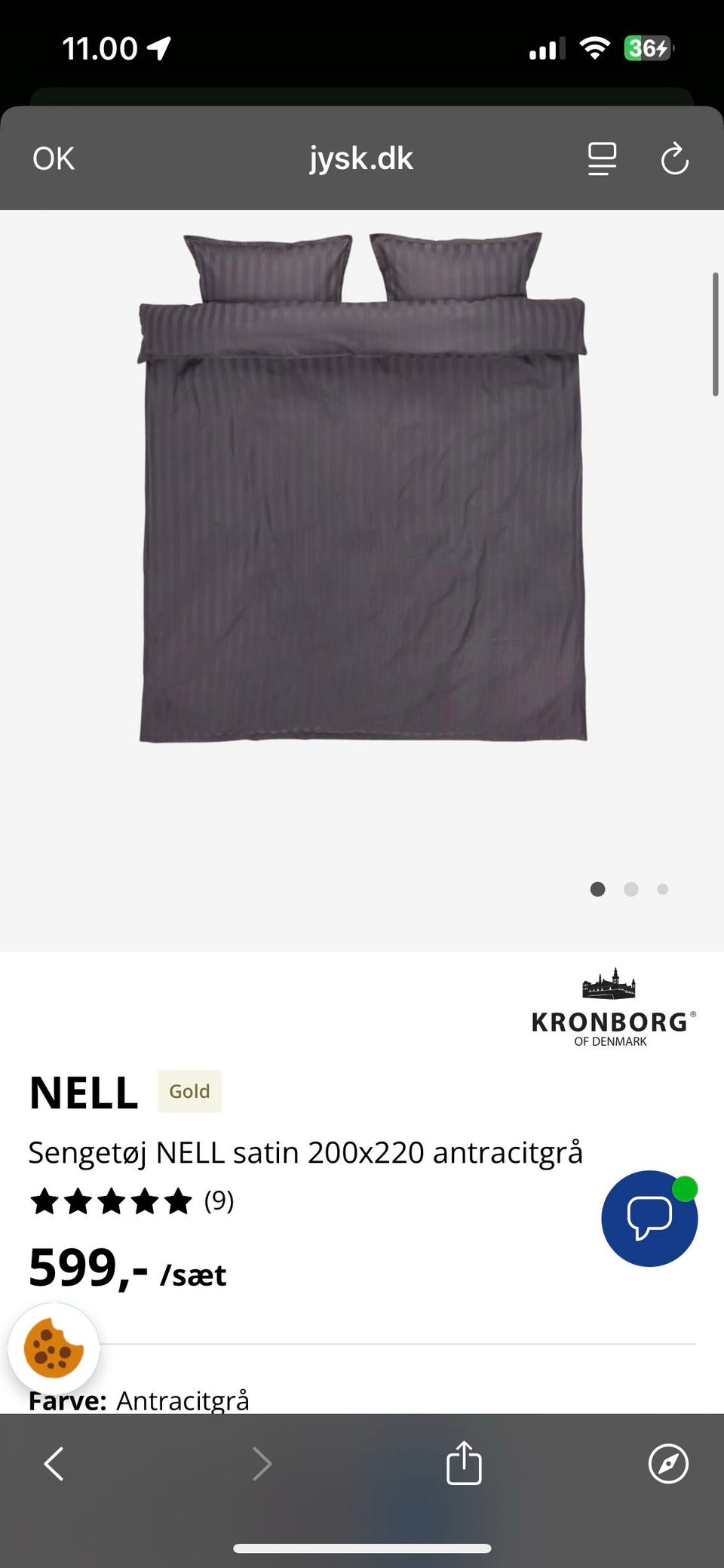Tap OK to close the browser view
The image size is (724, 1568).
(x=54, y=158)
